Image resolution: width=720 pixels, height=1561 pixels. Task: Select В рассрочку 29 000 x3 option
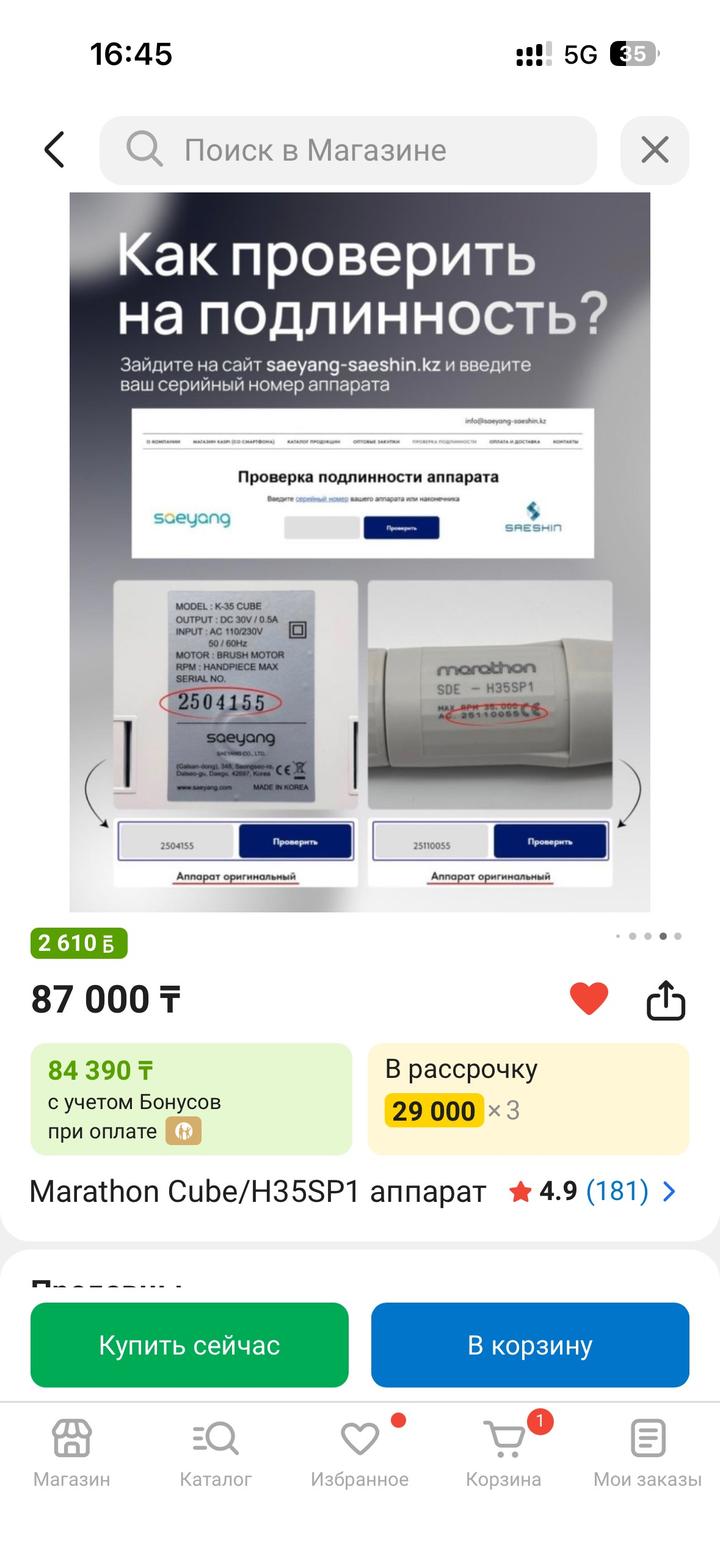pos(528,1099)
